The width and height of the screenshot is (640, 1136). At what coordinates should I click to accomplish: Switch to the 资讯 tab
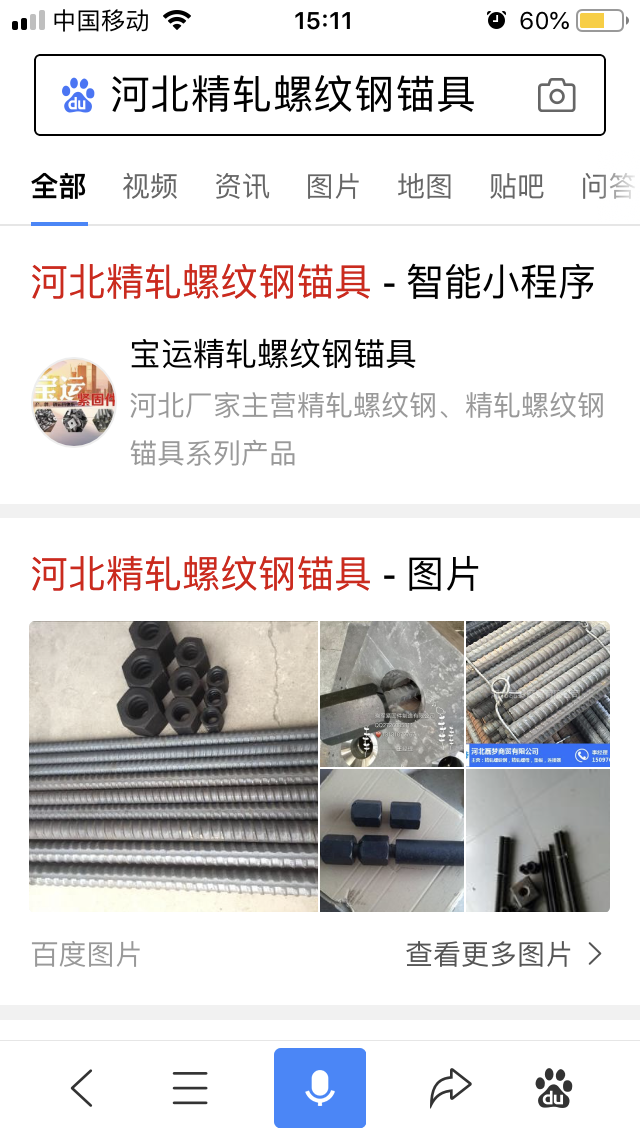(x=242, y=186)
